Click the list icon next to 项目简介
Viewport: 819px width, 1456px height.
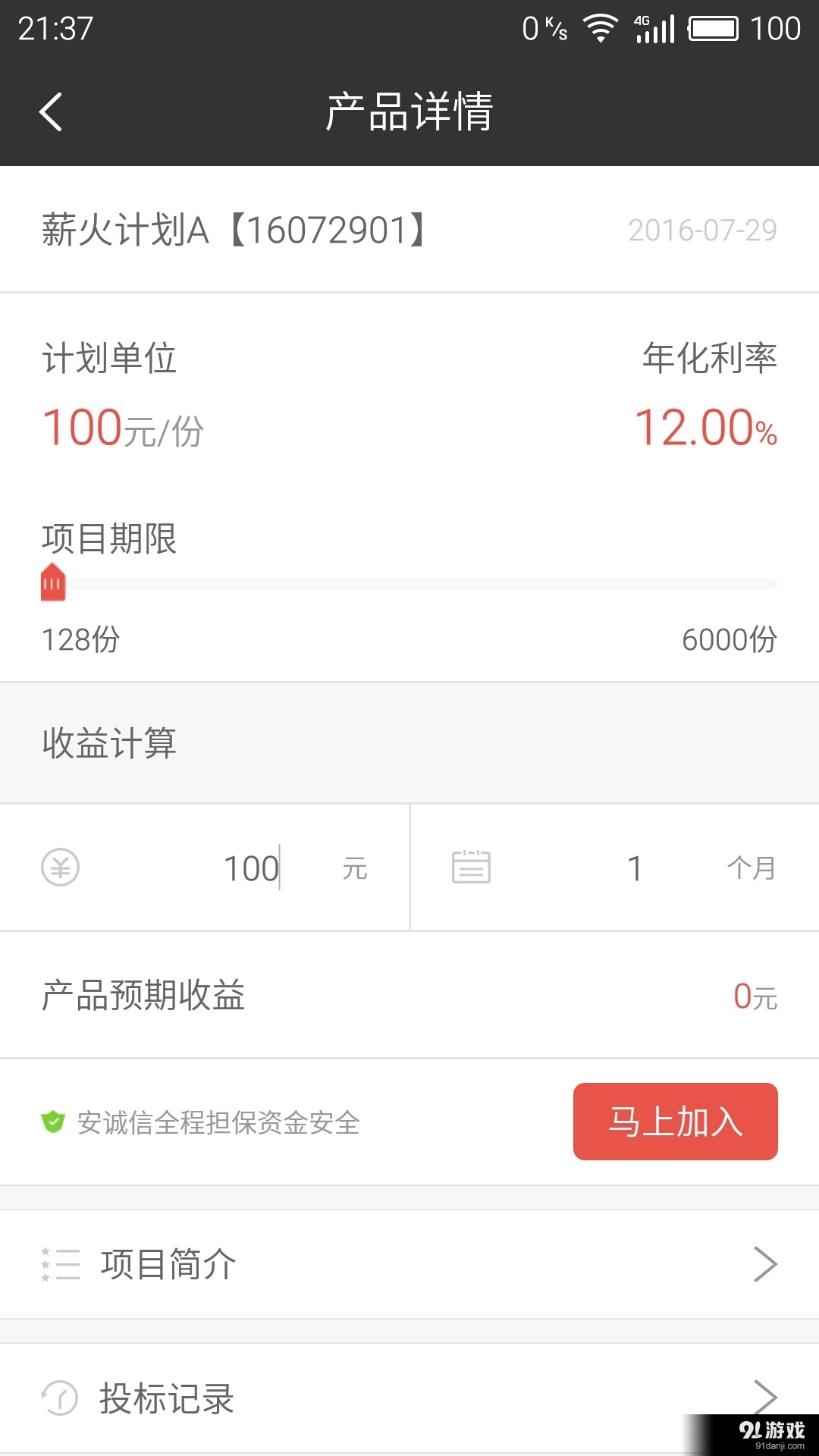62,1263
